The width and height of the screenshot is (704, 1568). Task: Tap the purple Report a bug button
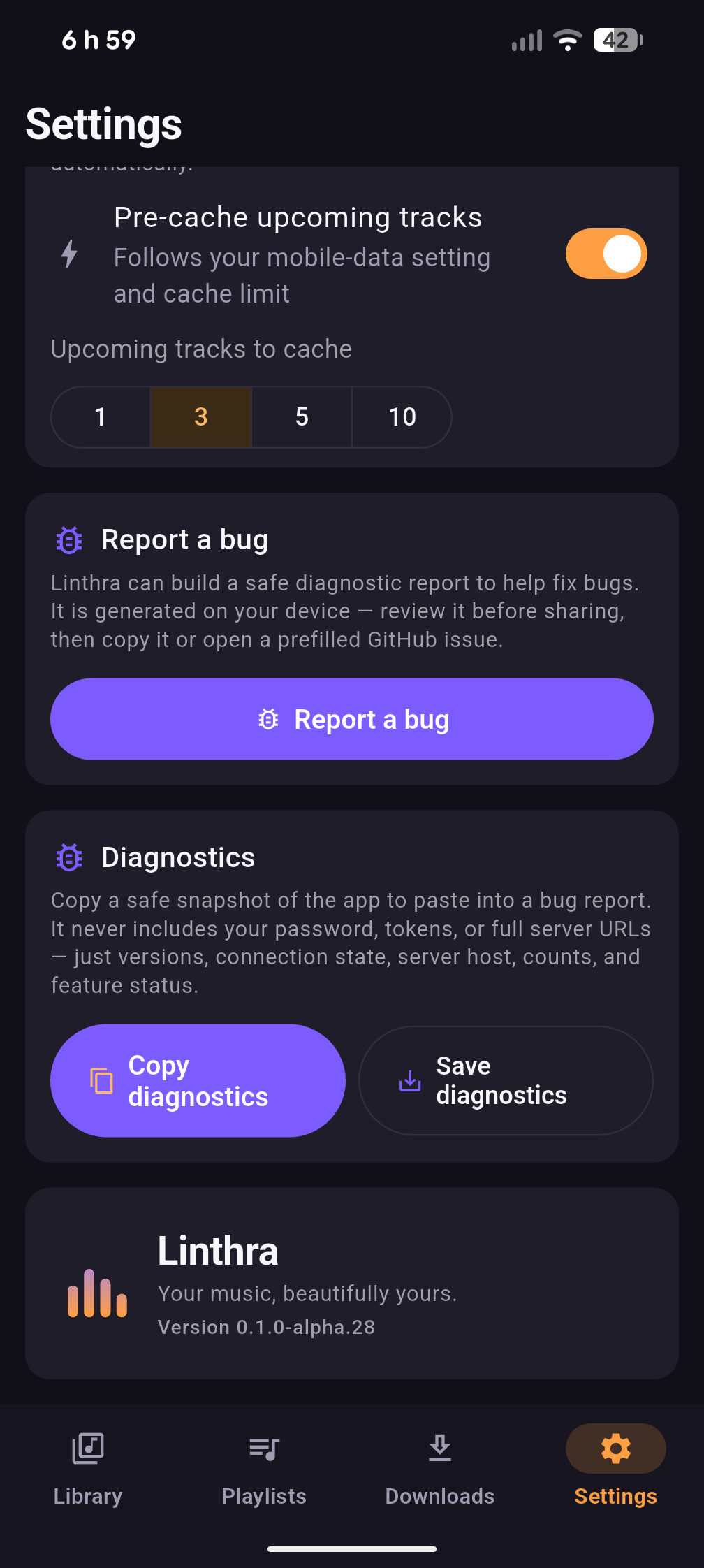352,719
